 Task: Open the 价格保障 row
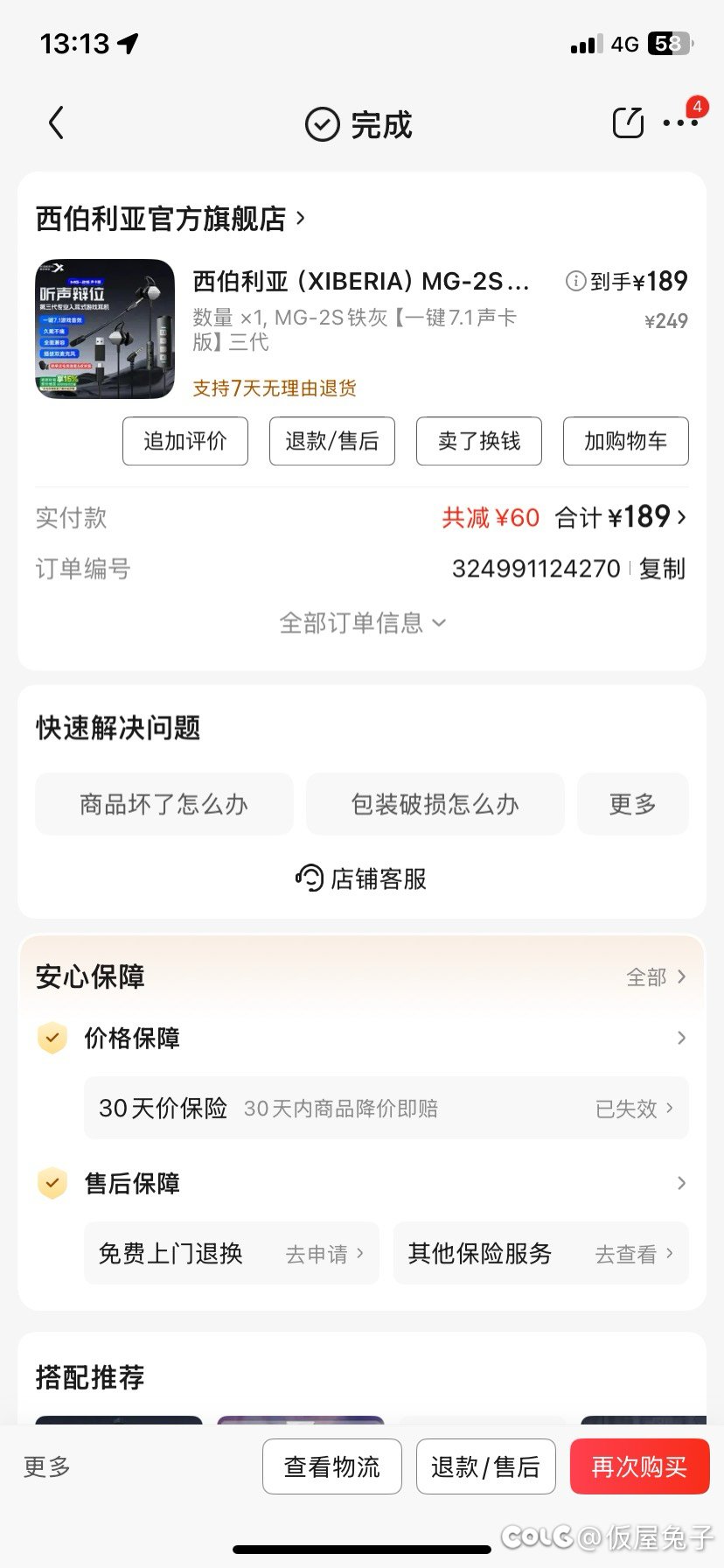362,1039
